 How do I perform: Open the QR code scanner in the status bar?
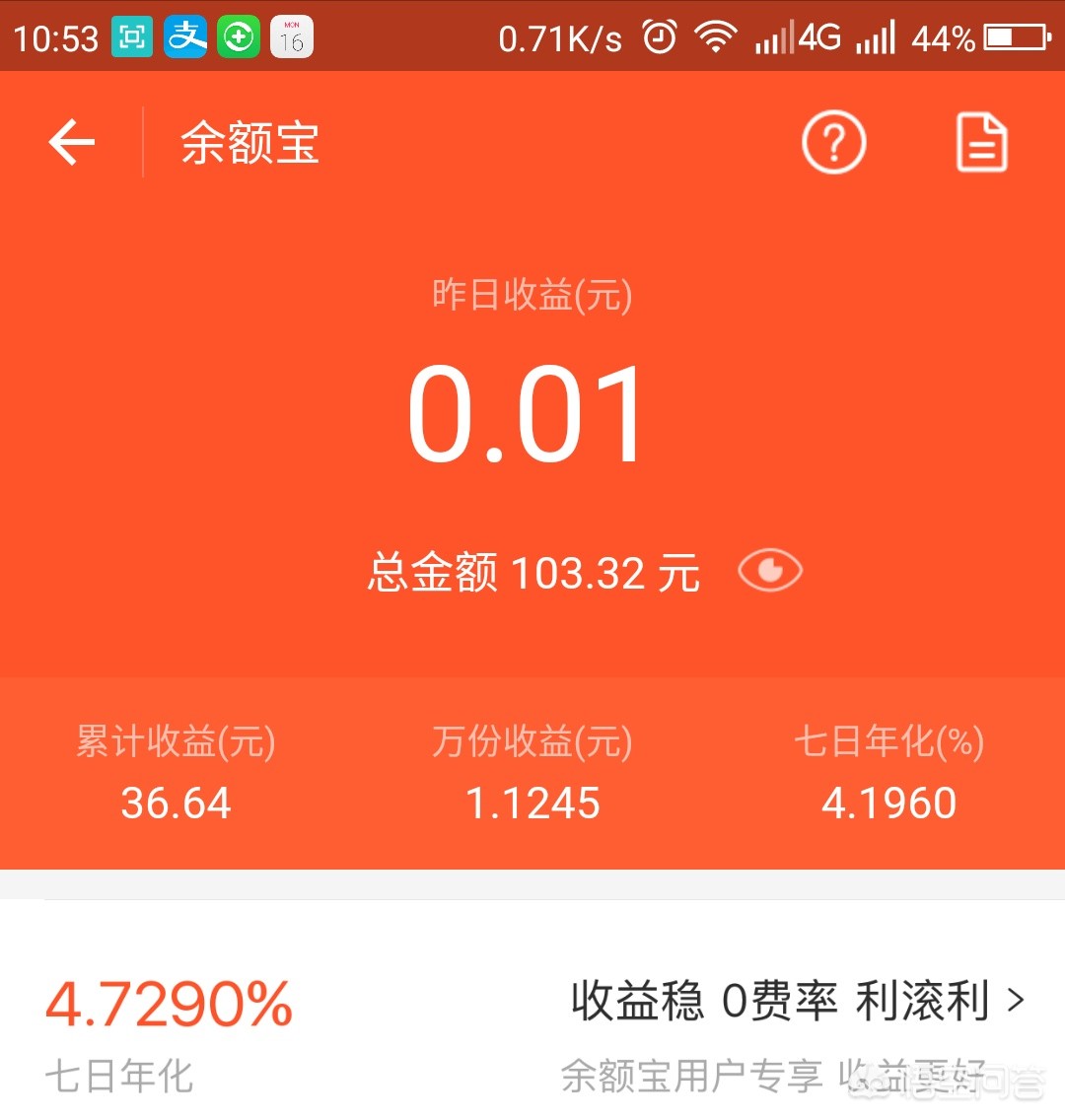pyautogui.click(x=133, y=36)
